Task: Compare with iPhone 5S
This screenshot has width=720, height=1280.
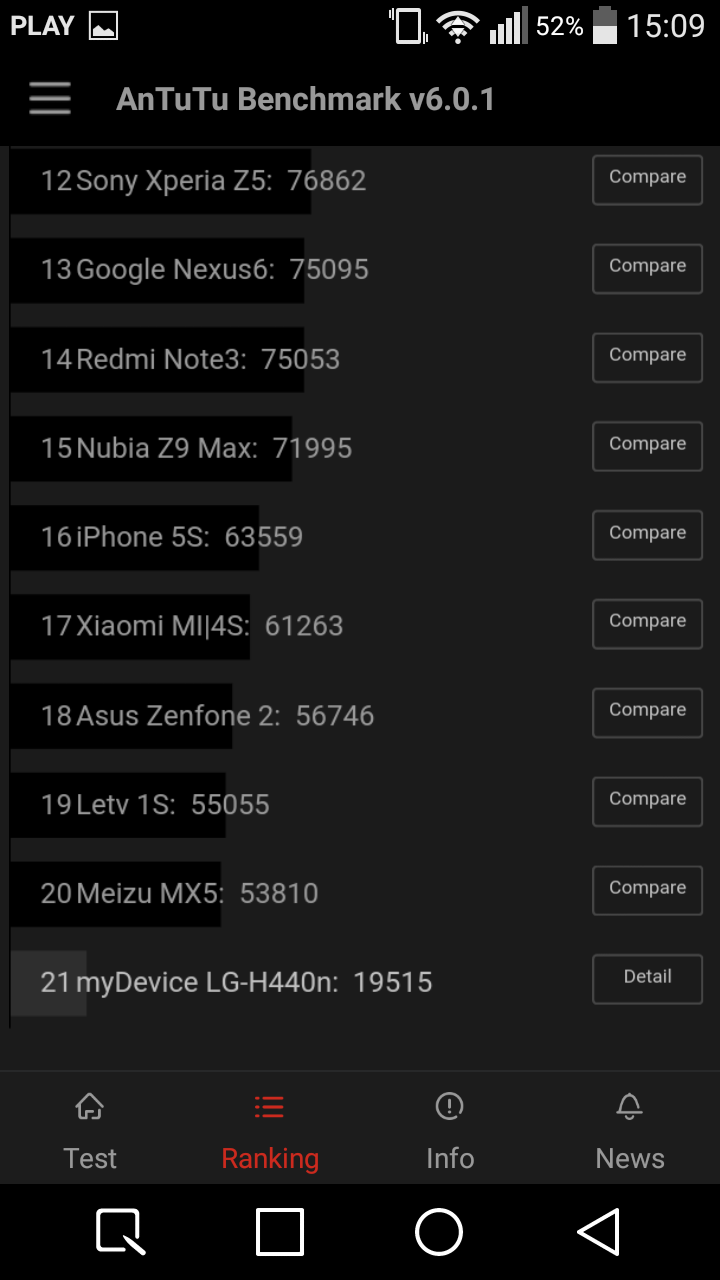Action: tap(647, 535)
